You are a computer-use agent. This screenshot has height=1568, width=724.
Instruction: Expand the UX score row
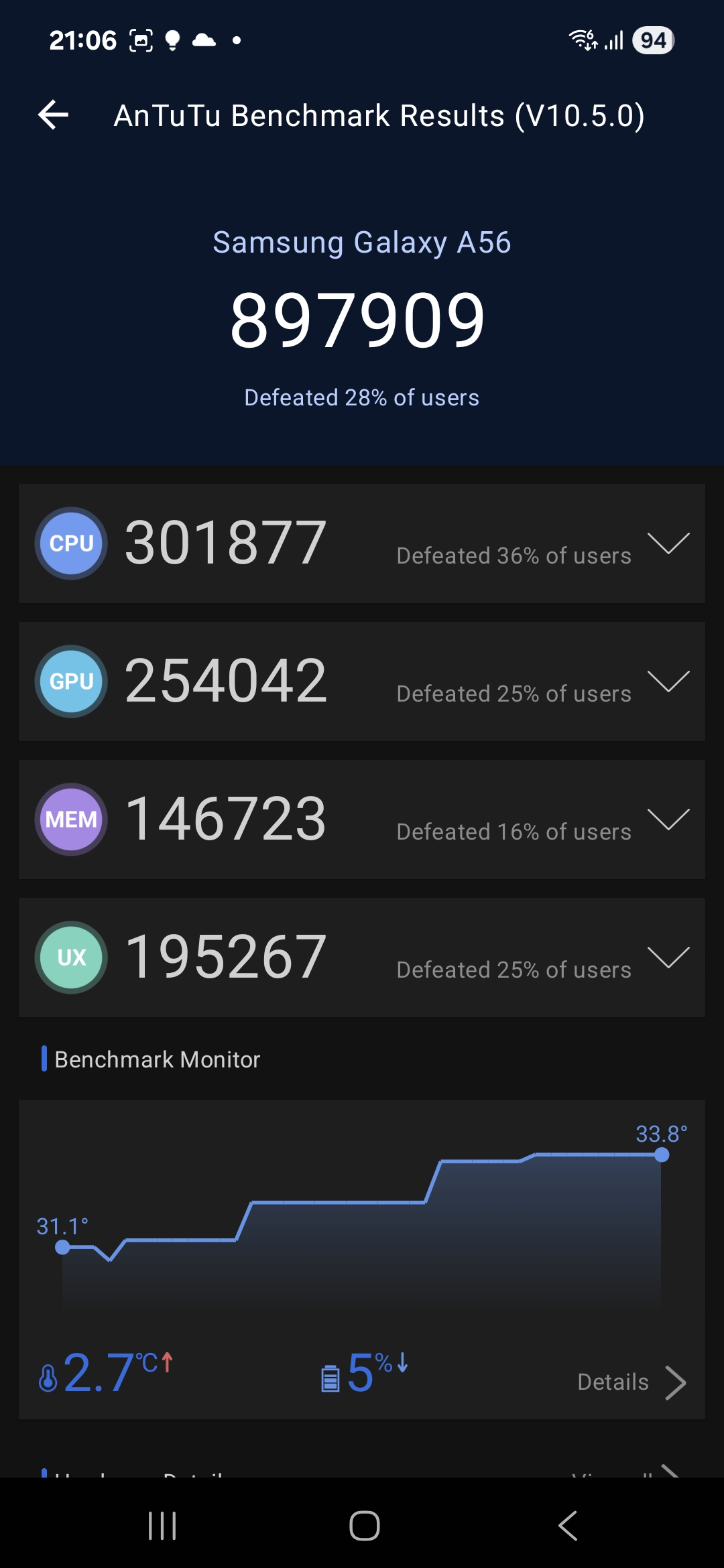pyautogui.click(x=668, y=958)
